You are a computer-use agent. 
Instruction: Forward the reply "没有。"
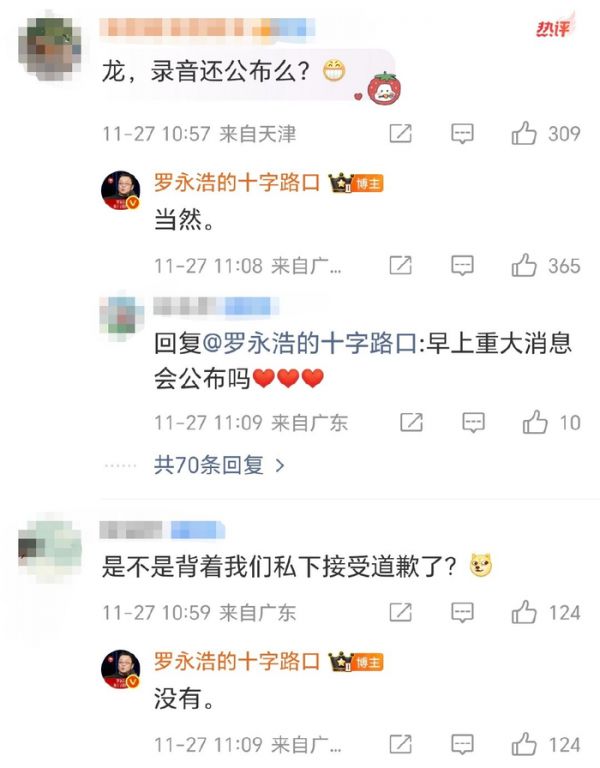(400, 744)
